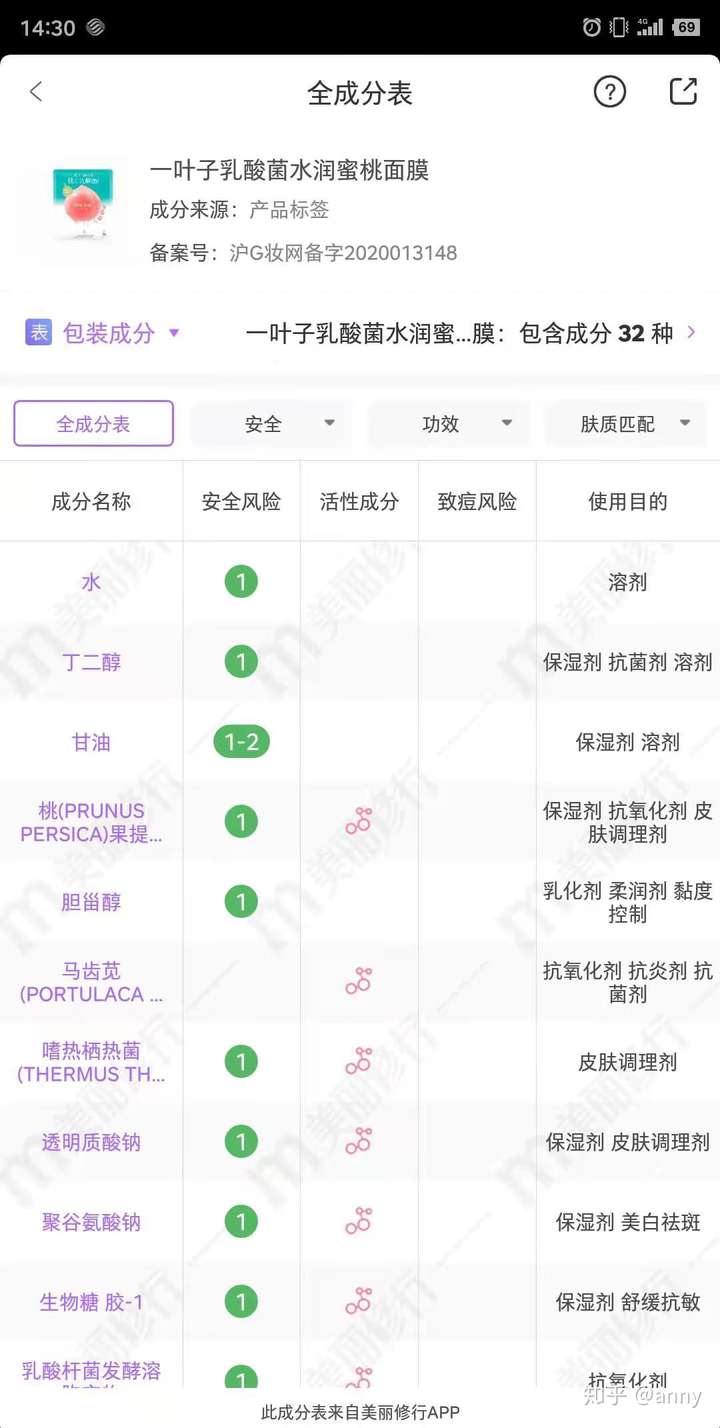Screen dimensions: 720x1428
Task: Open the ingredient 生物糖 胶-1
Action: coord(91,1302)
